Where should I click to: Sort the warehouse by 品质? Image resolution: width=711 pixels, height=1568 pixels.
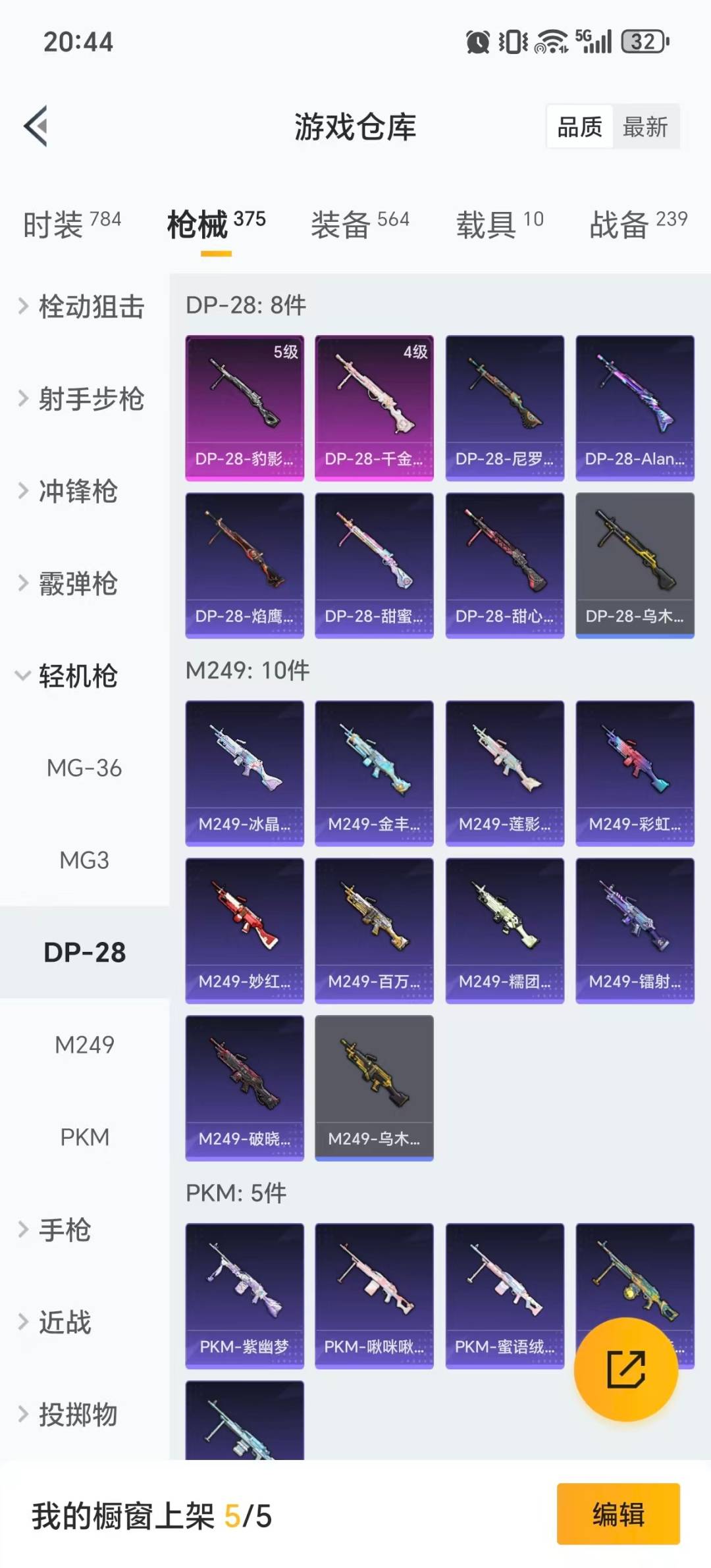(x=579, y=126)
